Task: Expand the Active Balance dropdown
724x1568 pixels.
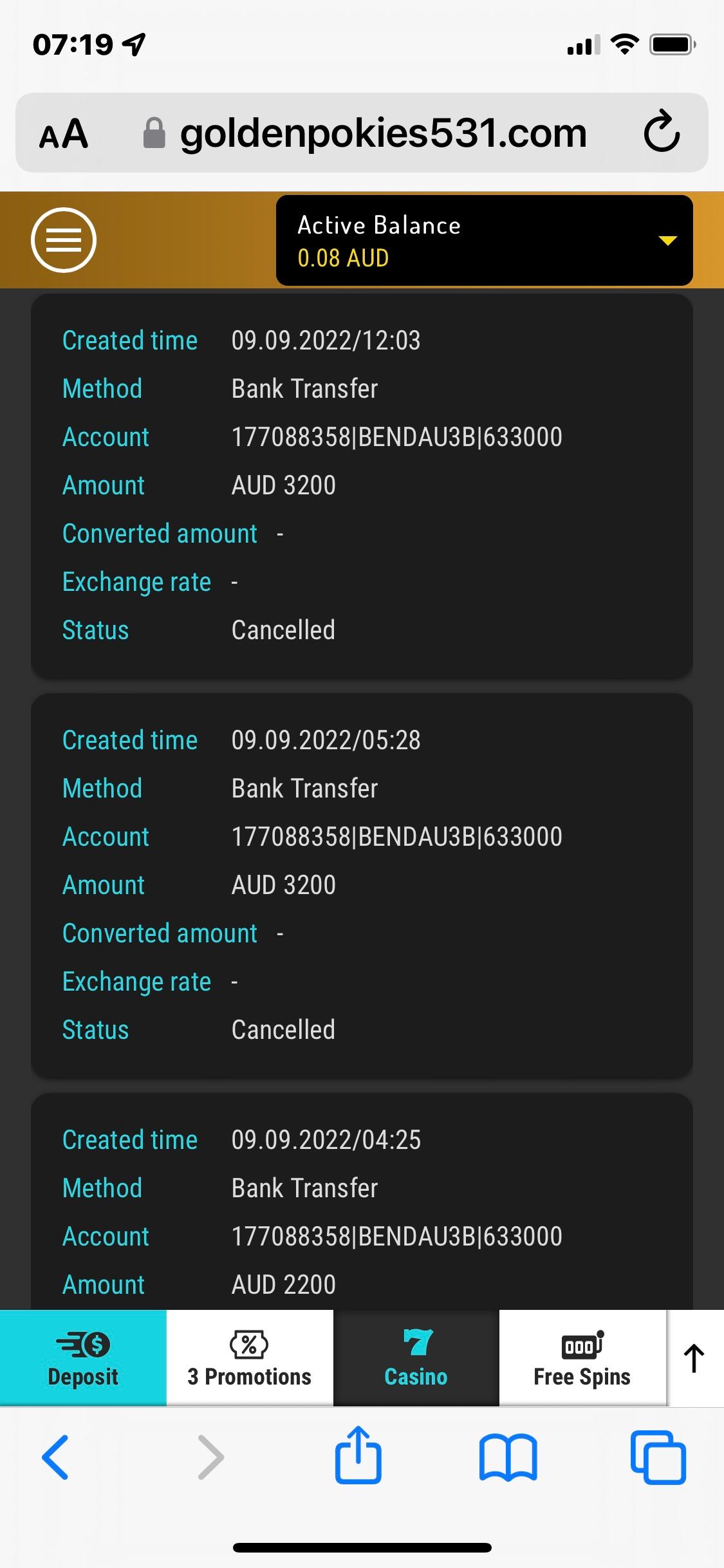Action: [x=667, y=241]
